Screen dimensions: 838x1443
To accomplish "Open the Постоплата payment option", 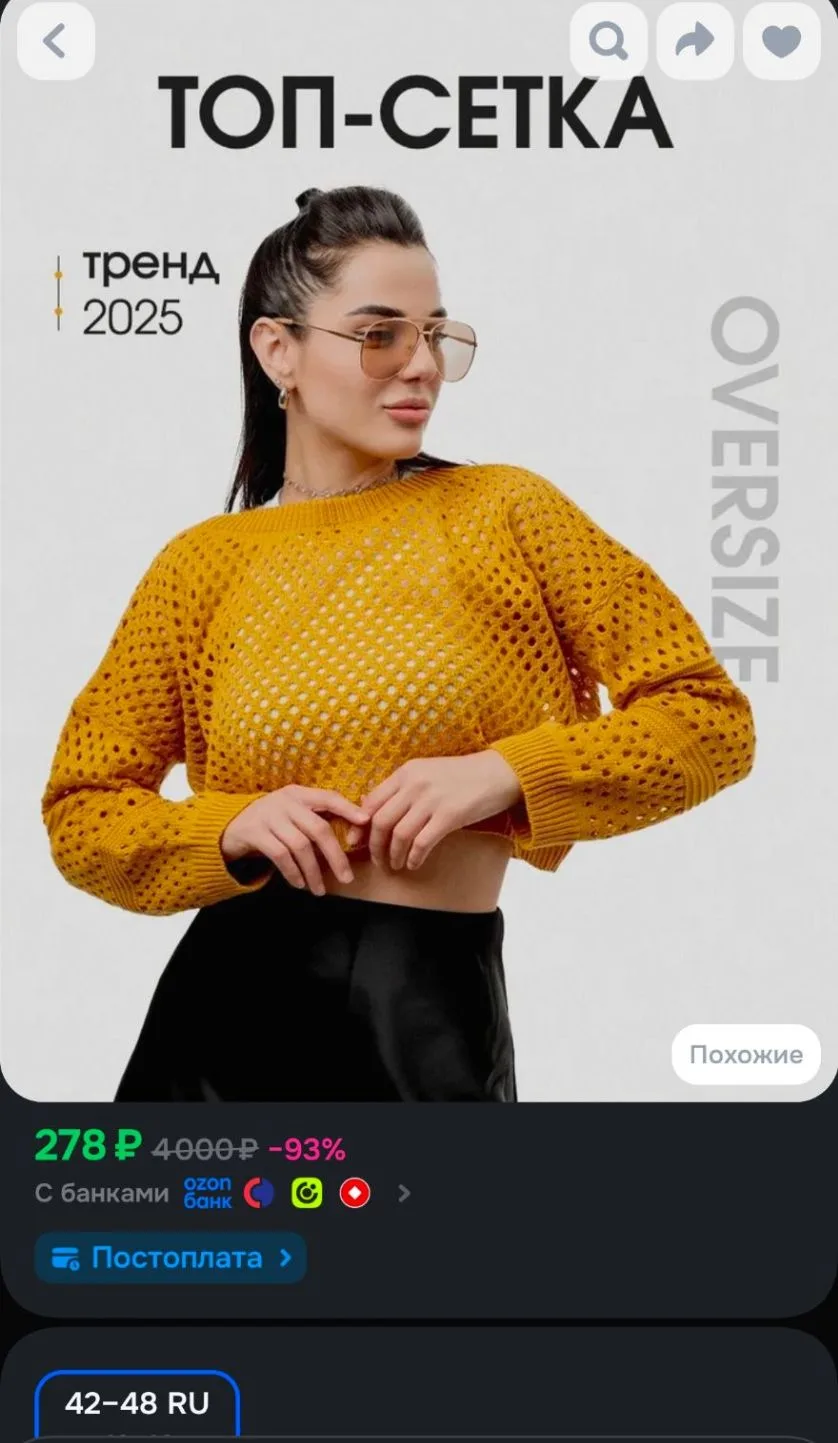I will point(170,1258).
